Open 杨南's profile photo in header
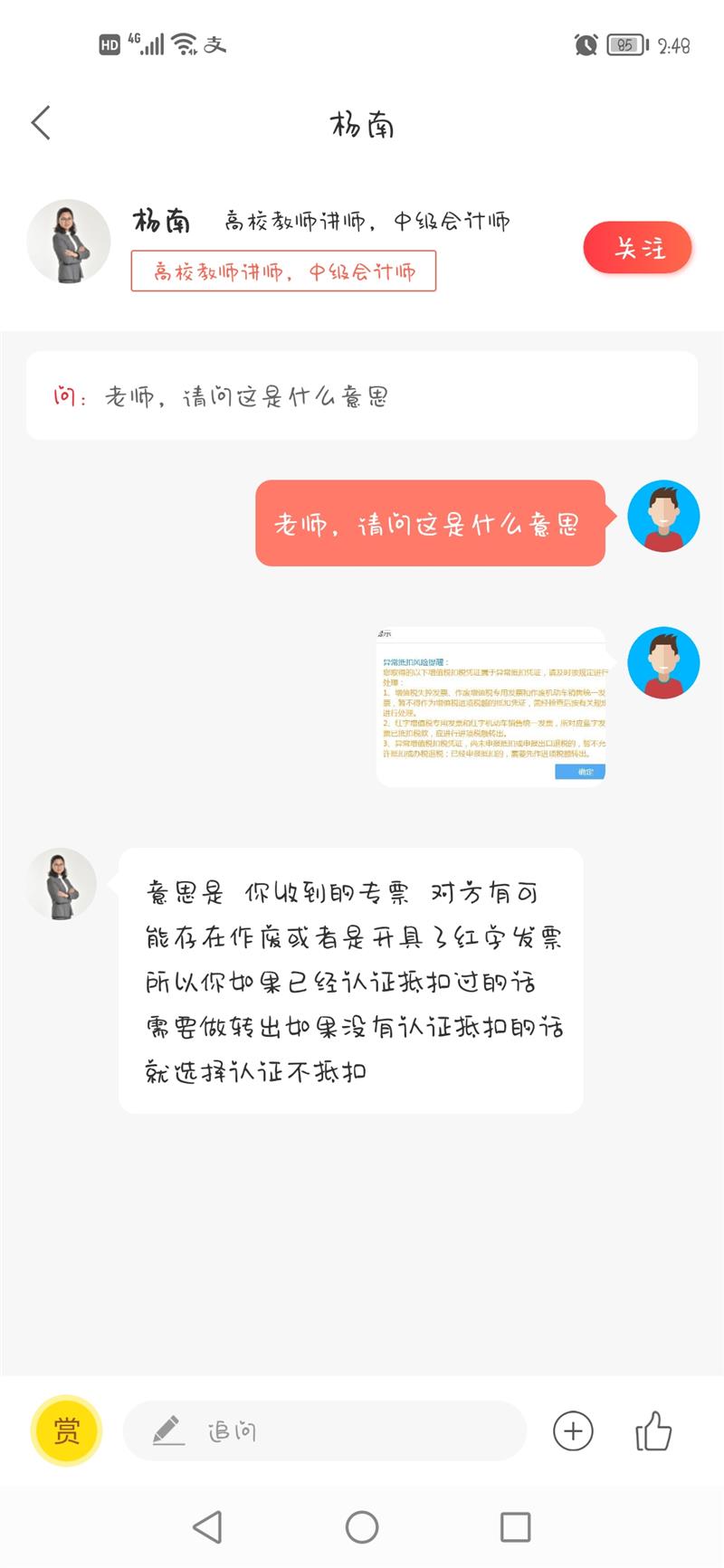The height and width of the screenshot is (1568, 724). (x=69, y=242)
